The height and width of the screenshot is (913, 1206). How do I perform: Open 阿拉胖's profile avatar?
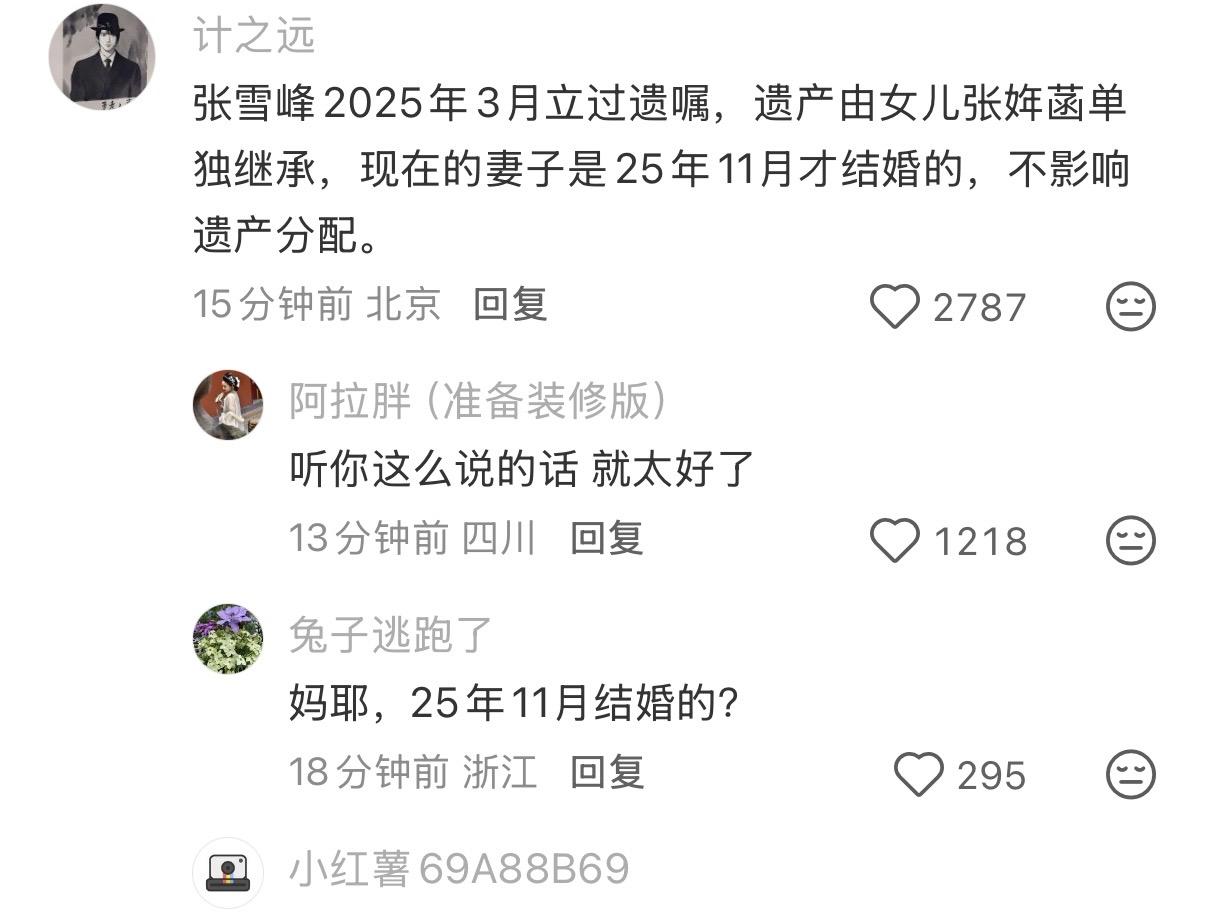coord(228,404)
